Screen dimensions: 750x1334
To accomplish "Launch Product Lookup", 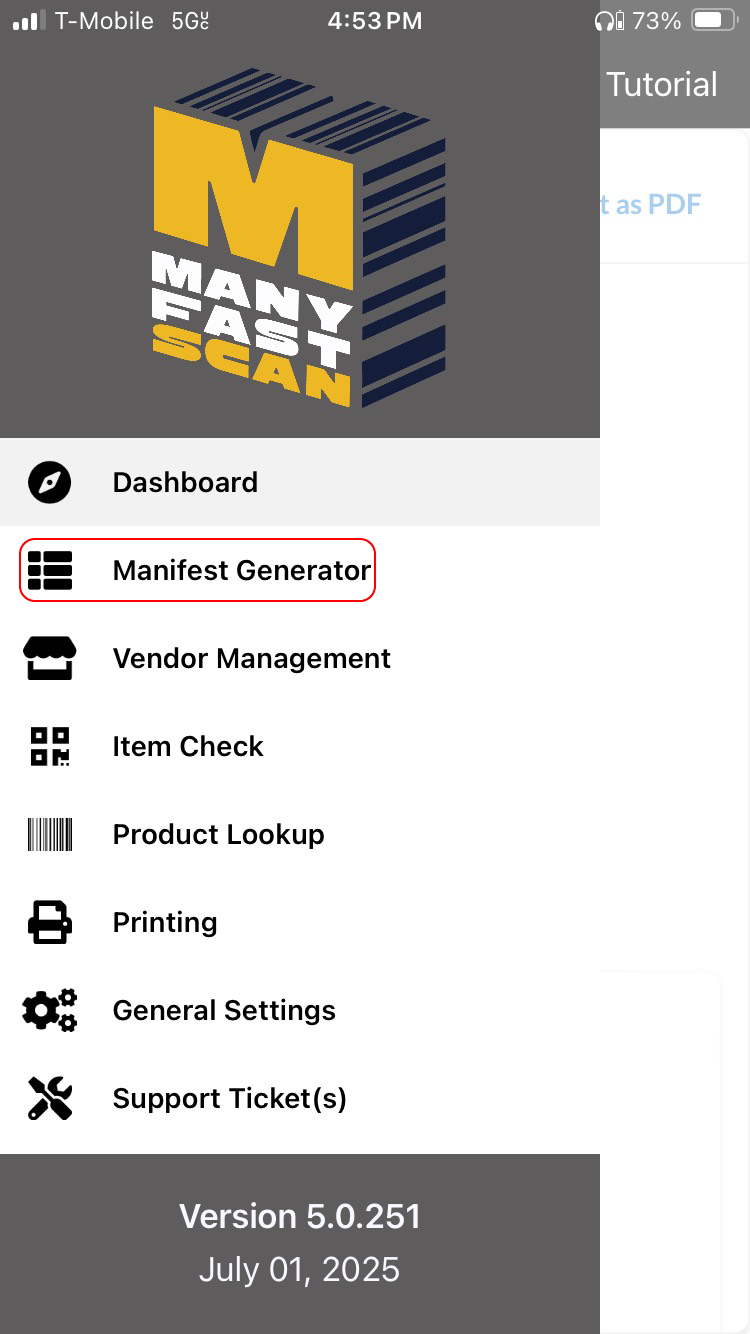I will coord(218,834).
